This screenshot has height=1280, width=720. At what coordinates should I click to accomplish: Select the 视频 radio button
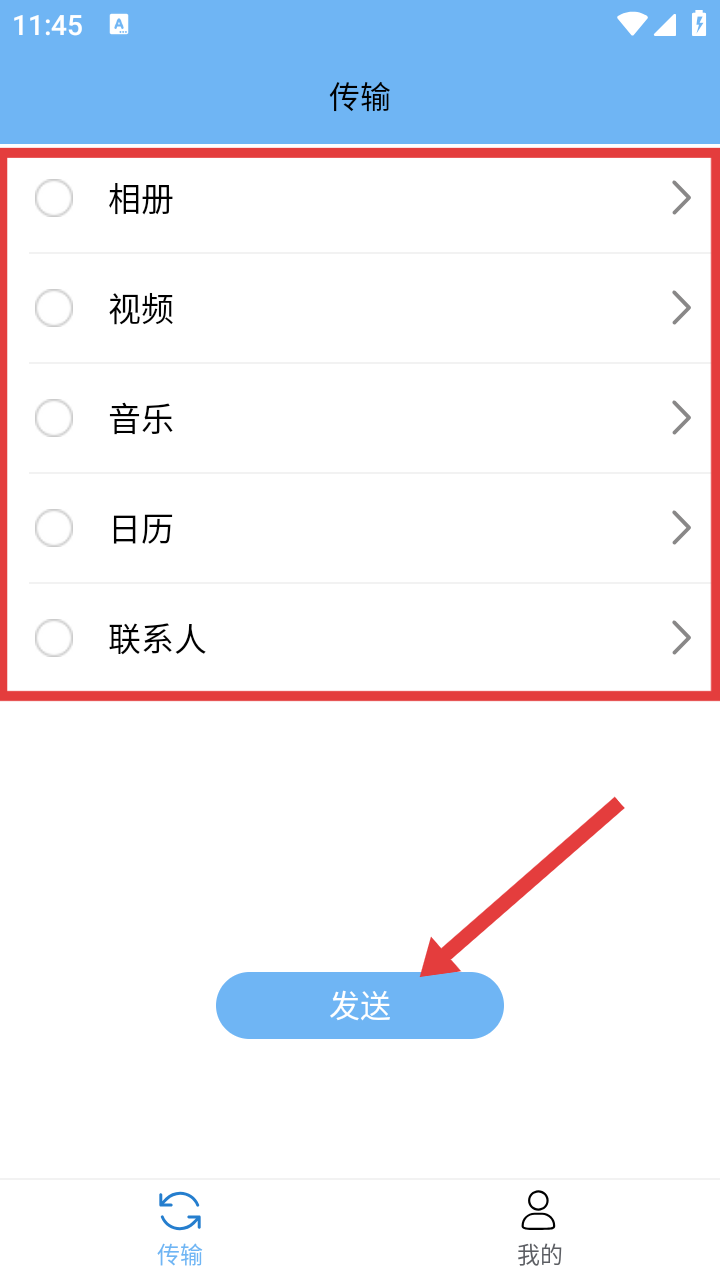point(54,308)
